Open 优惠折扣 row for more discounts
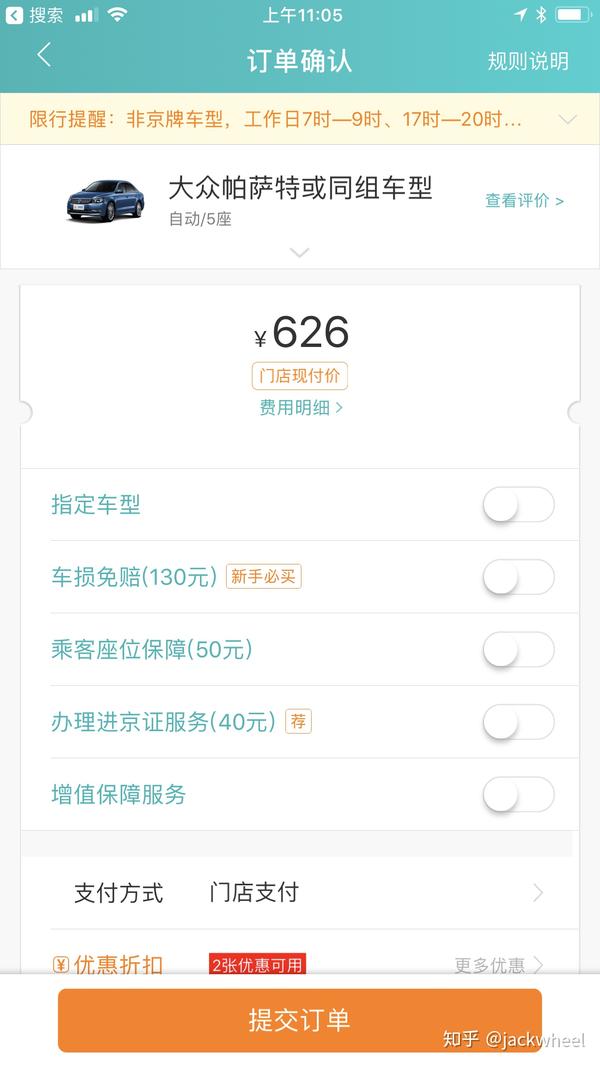Image resolution: width=600 pixels, height=1067 pixels. (x=300, y=952)
